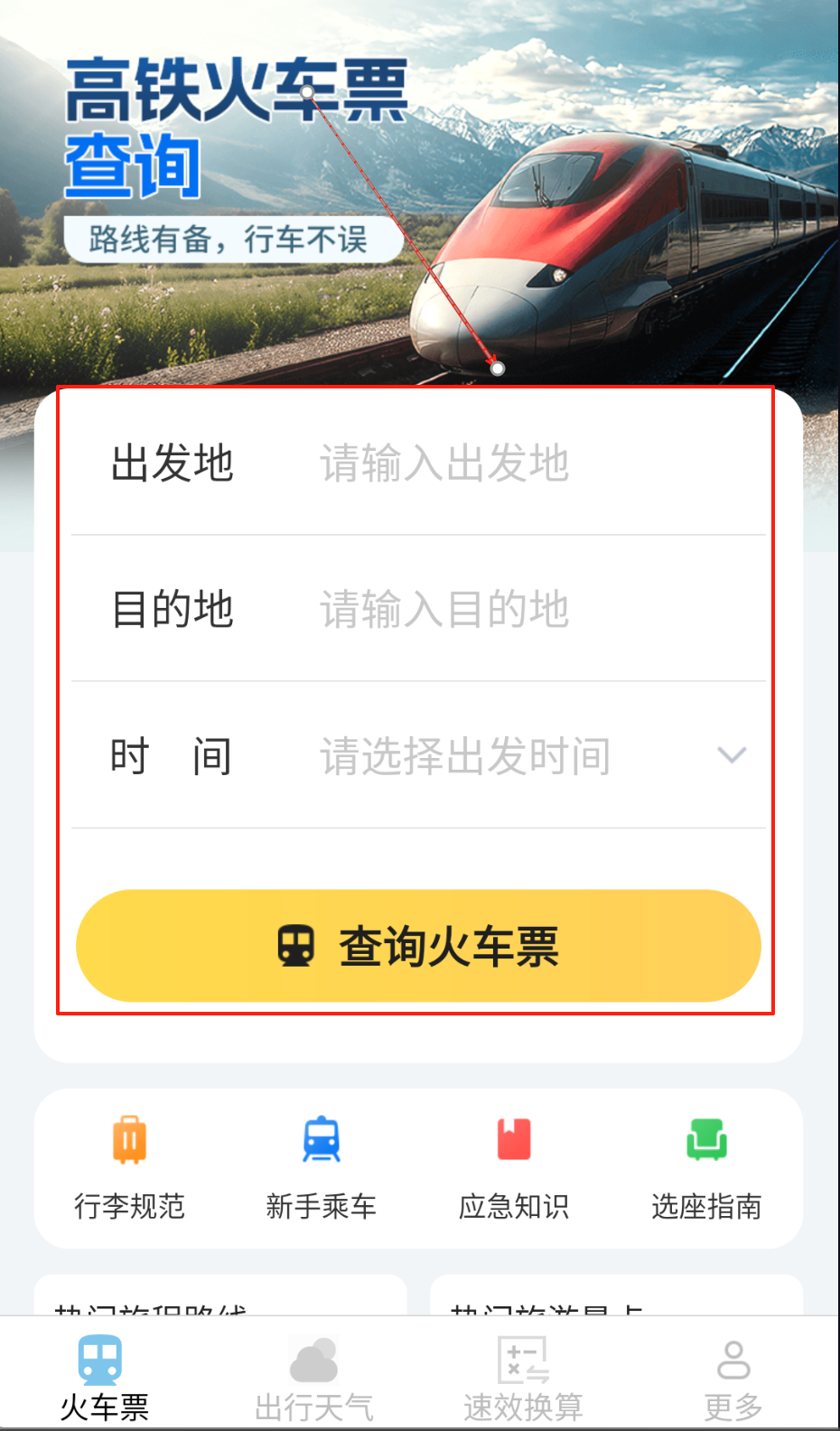The image size is (840, 1431).
Task: Open the 更多 tab
Action: [x=733, y=1378]
